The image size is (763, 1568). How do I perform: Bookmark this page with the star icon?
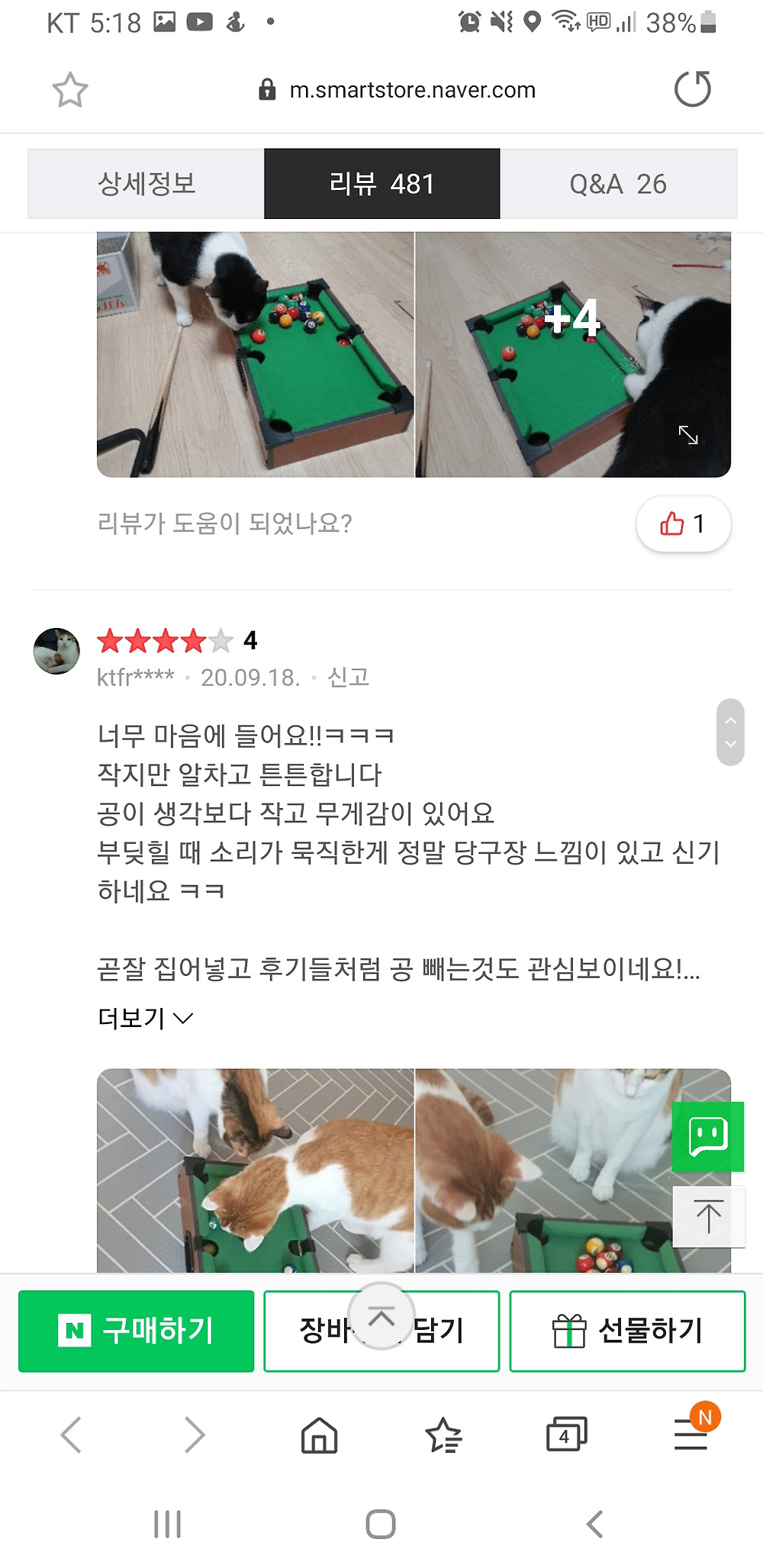pos(70,90)
